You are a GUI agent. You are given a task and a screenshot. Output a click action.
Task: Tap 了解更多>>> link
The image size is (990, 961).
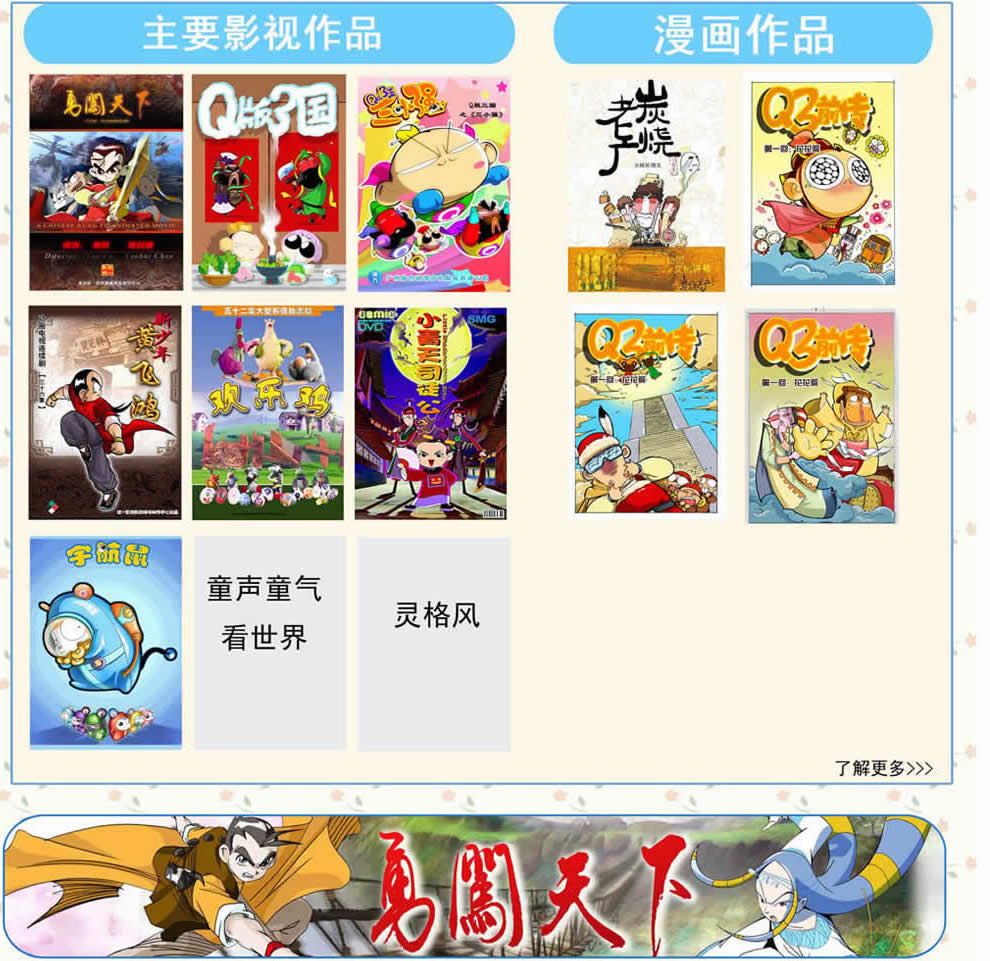coord(883,768)
